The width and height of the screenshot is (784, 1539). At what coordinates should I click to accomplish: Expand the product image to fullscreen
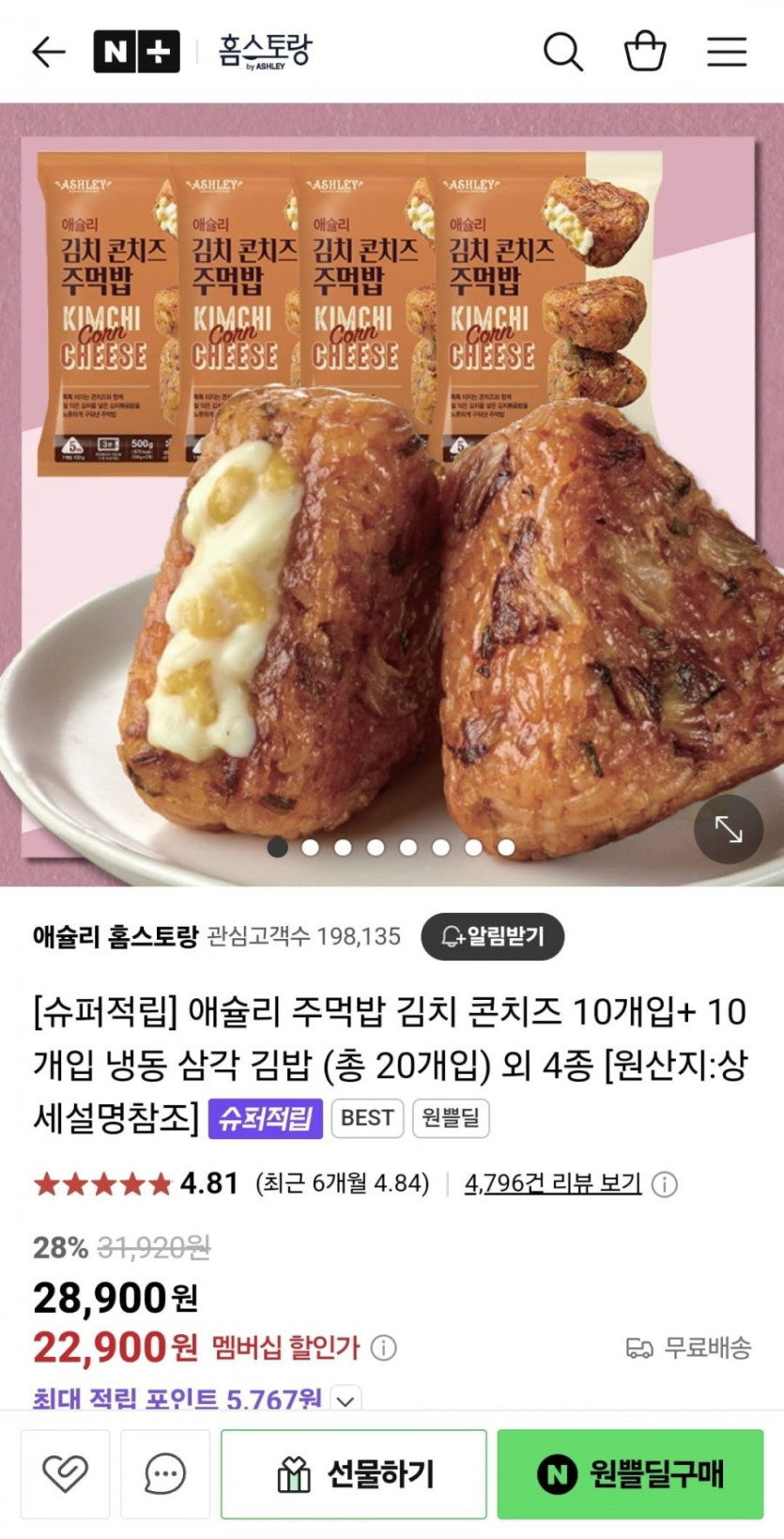click(729, 829)
